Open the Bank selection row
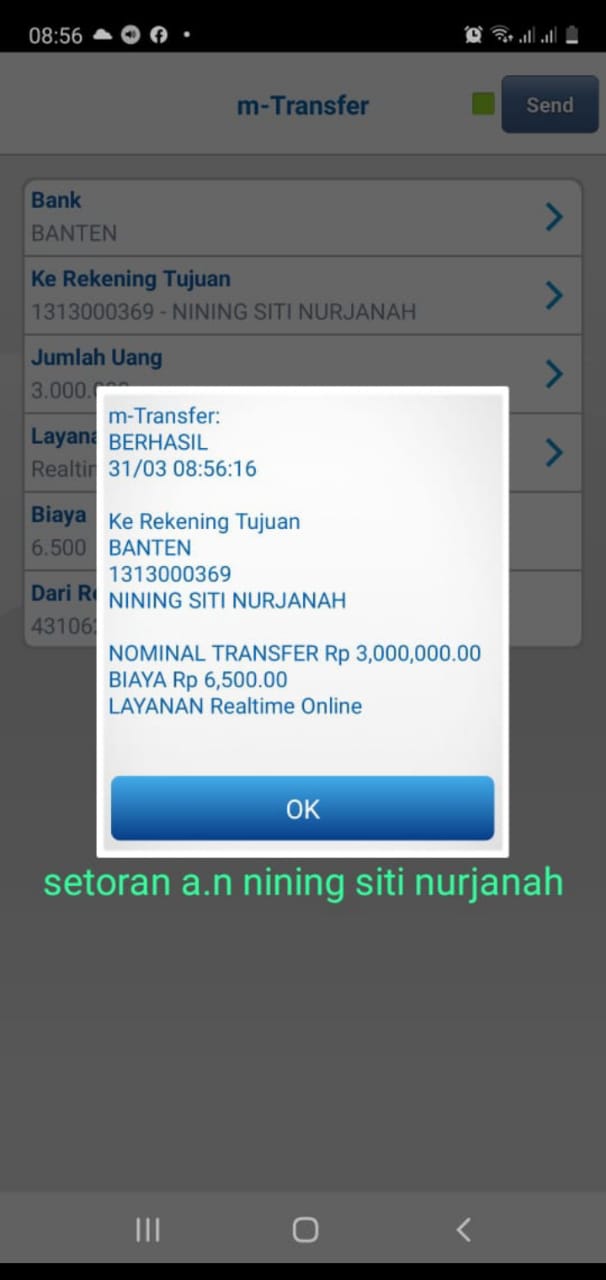 (302, 216)
